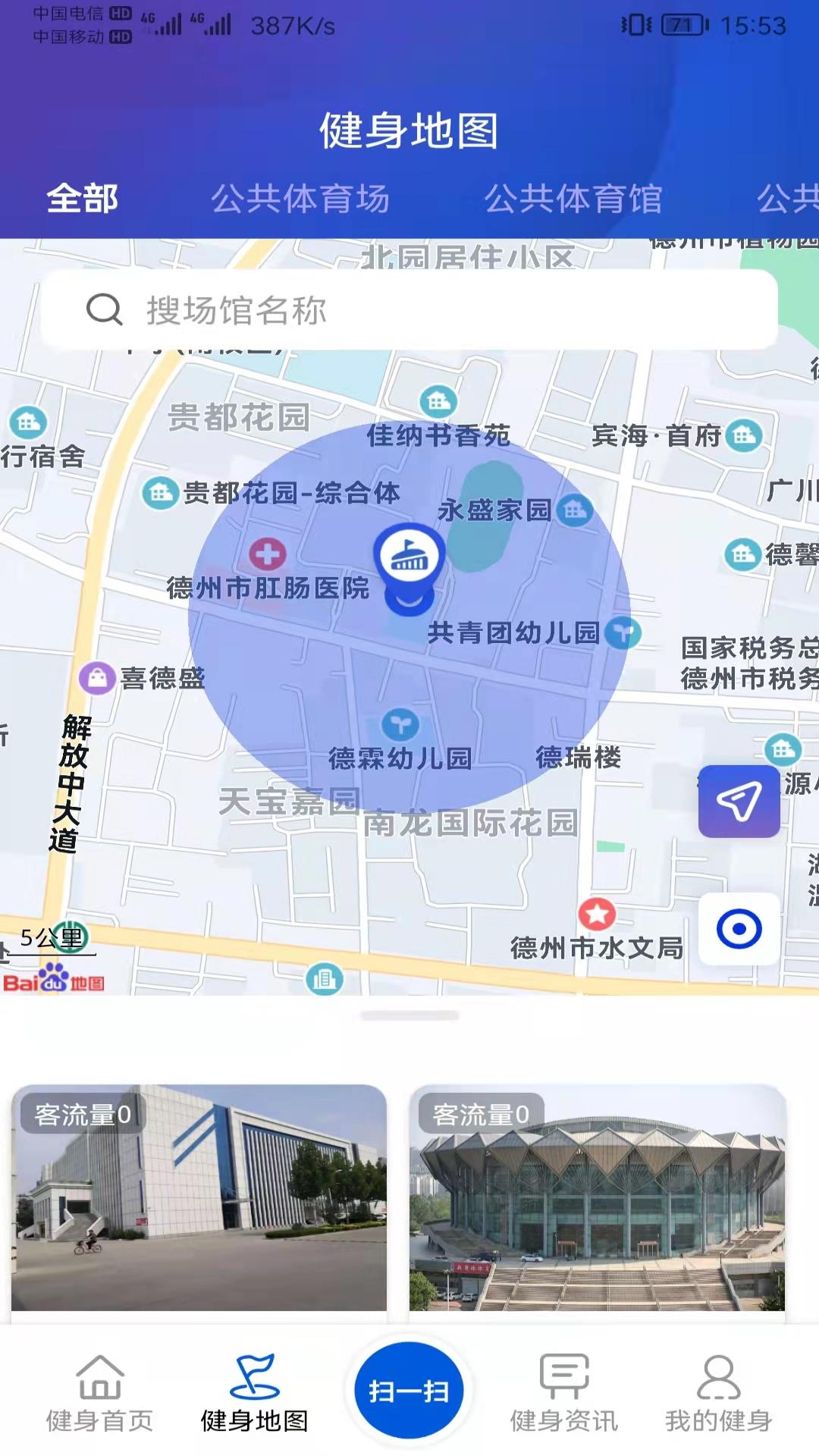The width and height of the screenshot is (819, 1456).
Task: Open the round stadium venue card
Action: (x=598, y=1197)
